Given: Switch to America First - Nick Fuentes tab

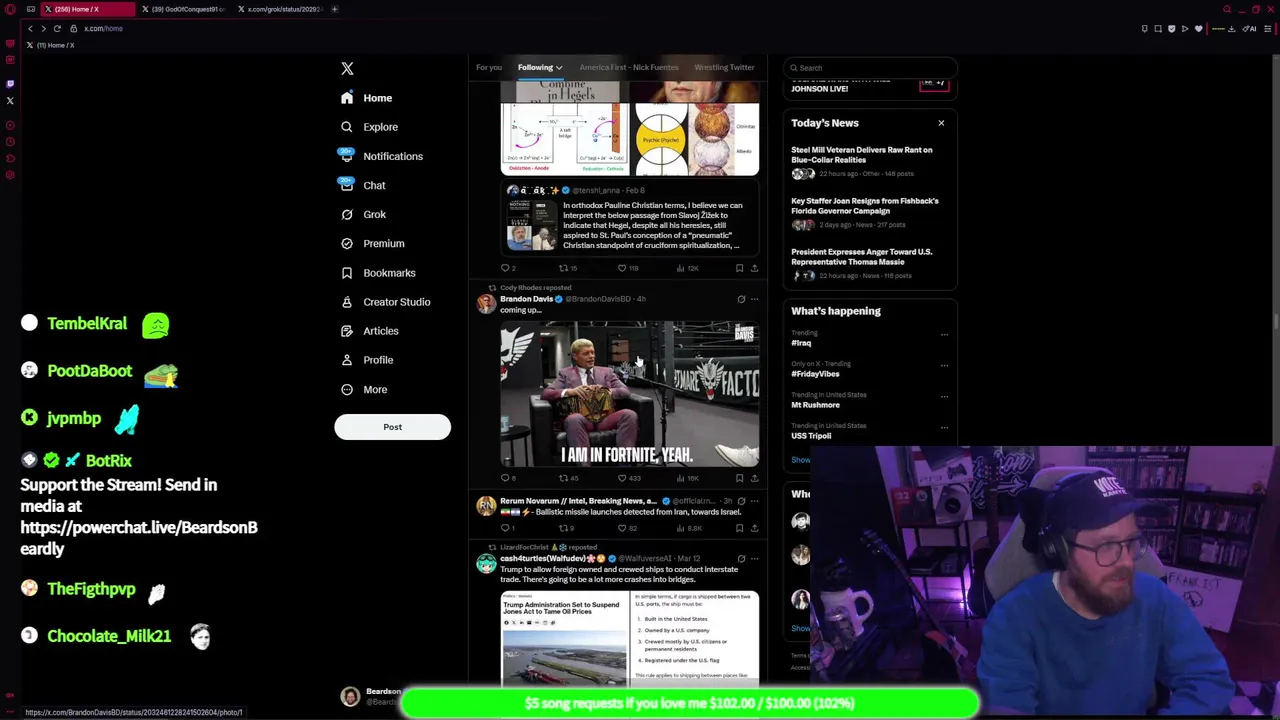Looking at the screenshot, I should [x=628, y=68].
